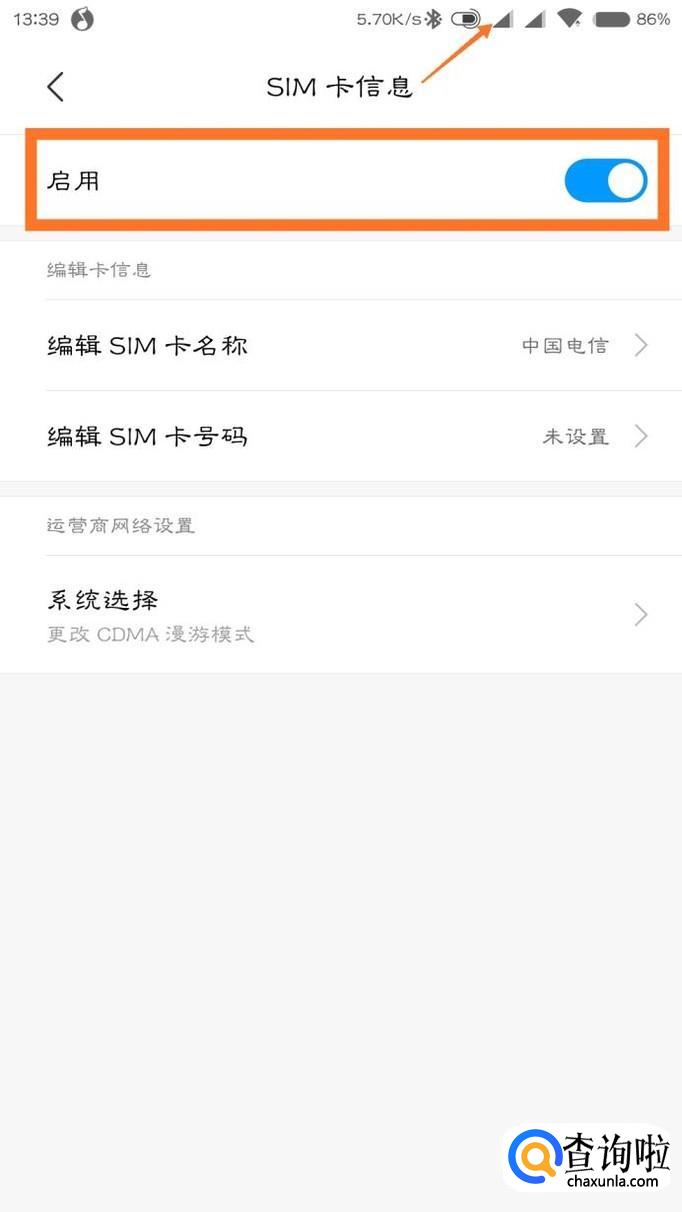Disable the 启用 SIM card switch
Screen dimensions: 682x1212
click(x=605, y=181)
